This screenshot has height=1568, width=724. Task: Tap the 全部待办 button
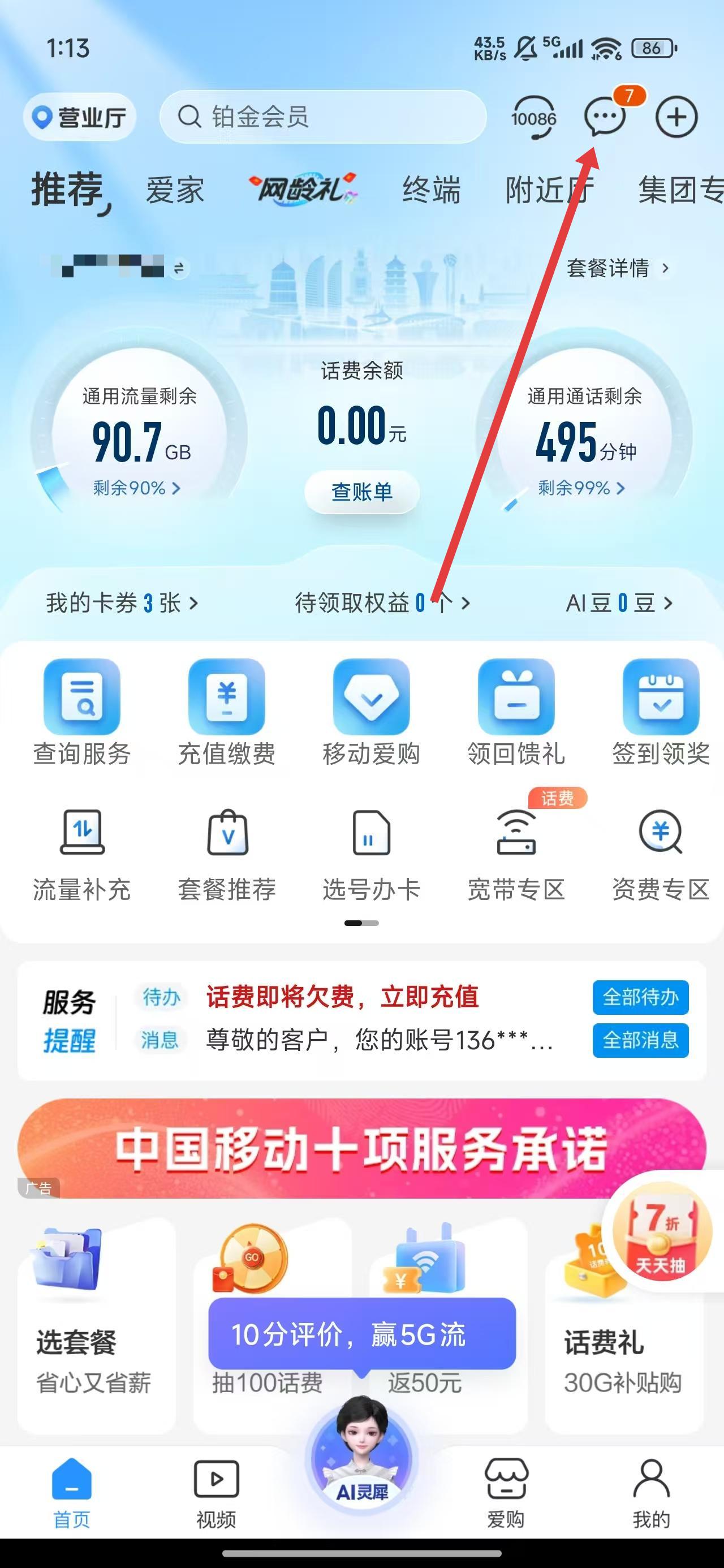640,997
